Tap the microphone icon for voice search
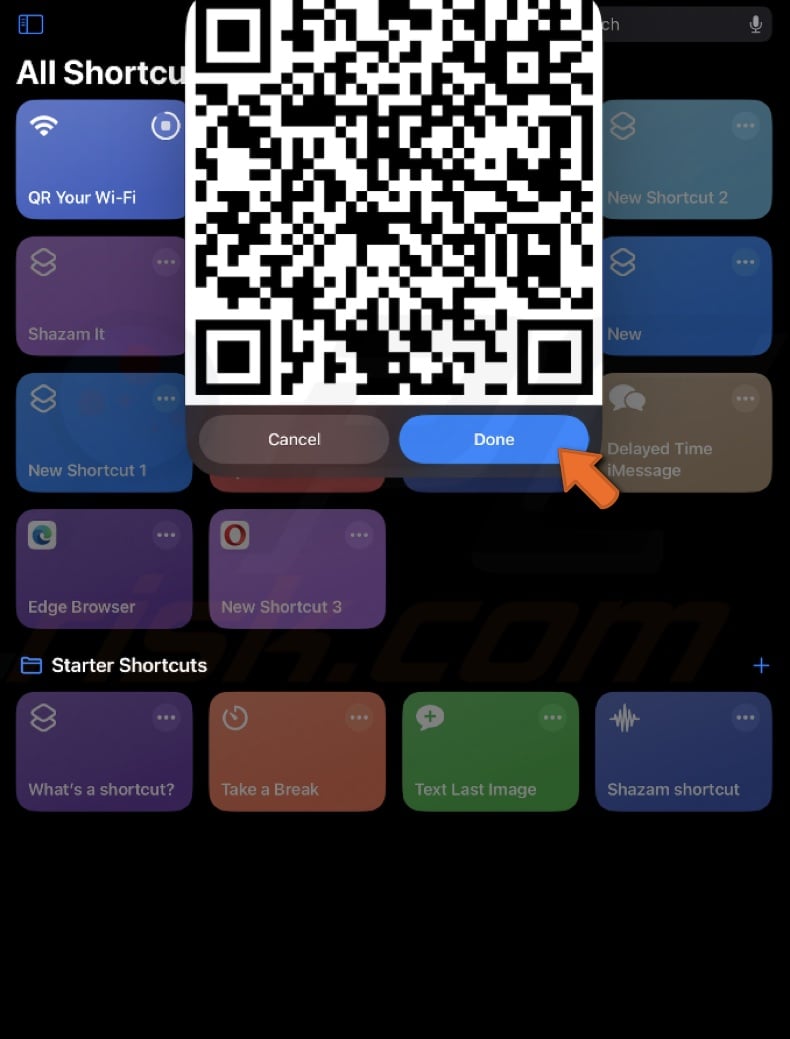This screenshot has width=790, height=1039. [x=757, y=24]
